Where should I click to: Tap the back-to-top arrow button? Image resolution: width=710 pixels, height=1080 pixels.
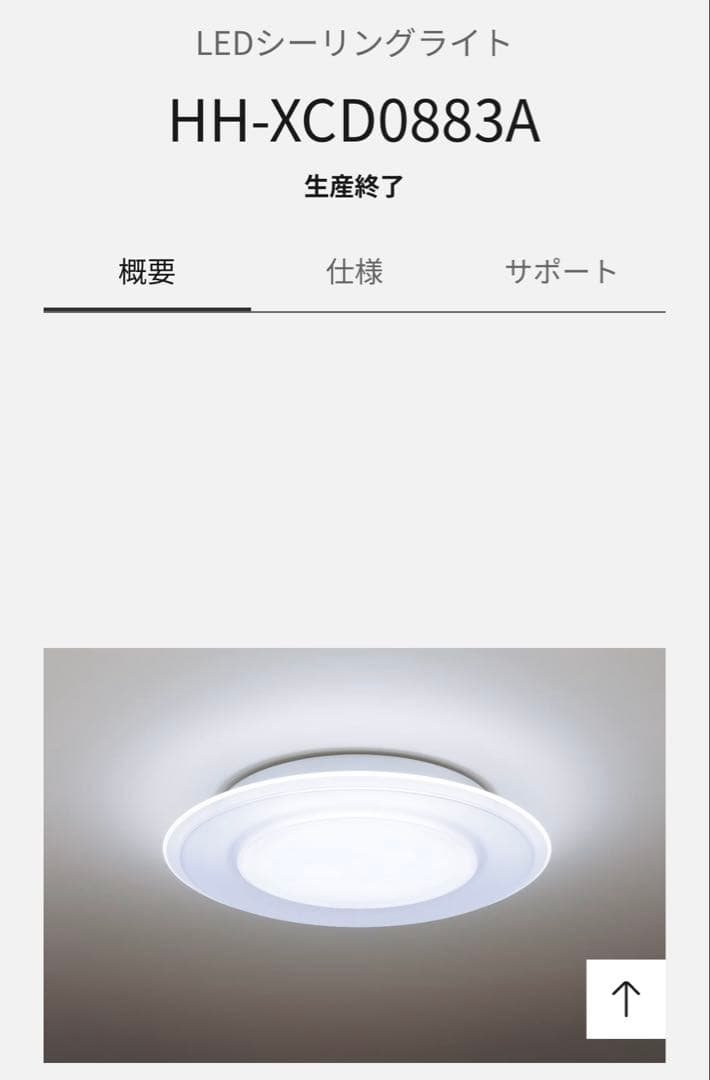coord(625,998)
